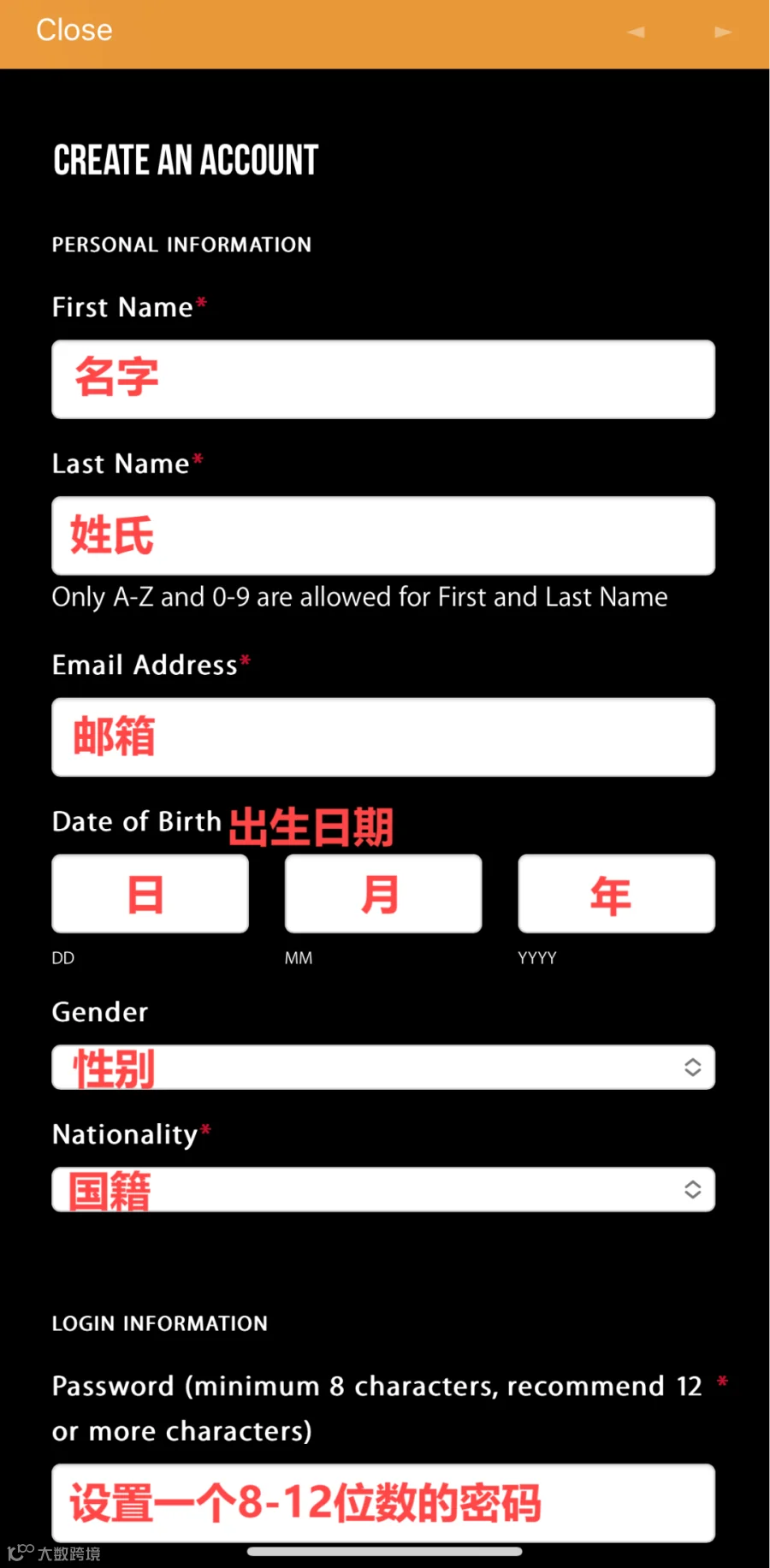Click the forward navigation arrow
The image size is (770, 1568).
[x=723, y=31]
